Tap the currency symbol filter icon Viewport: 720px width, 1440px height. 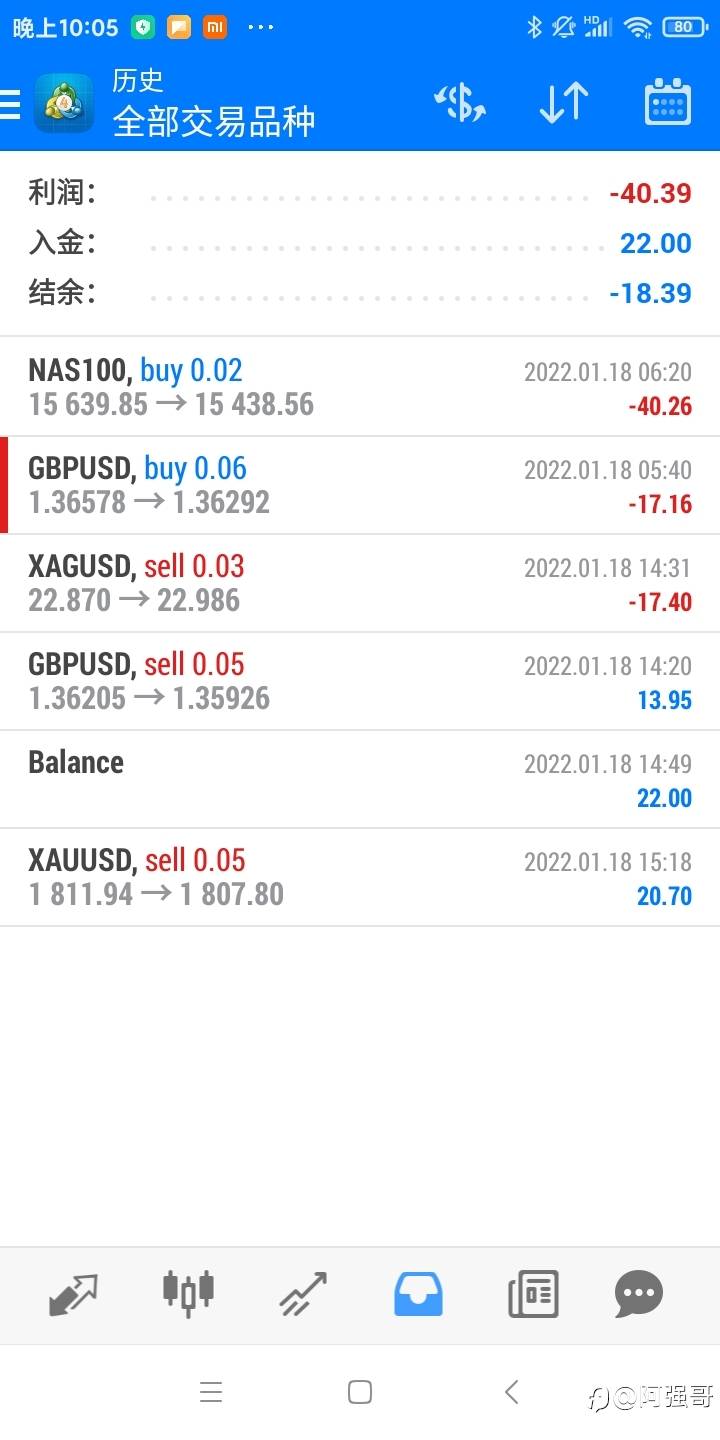[460, 103]
